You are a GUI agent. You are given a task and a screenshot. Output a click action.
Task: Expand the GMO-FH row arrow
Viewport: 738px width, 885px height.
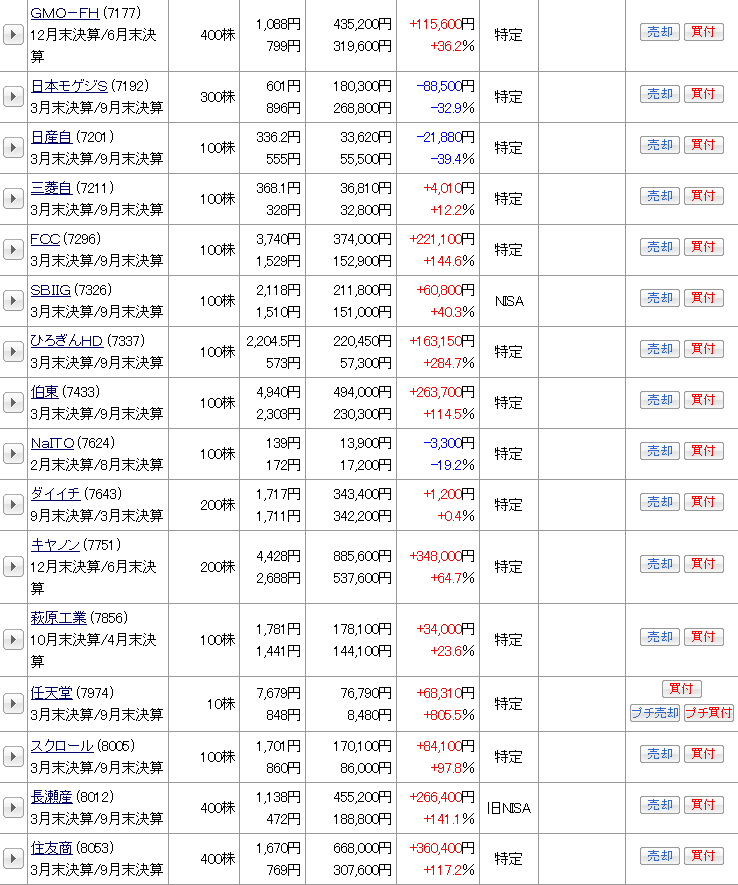13,35
